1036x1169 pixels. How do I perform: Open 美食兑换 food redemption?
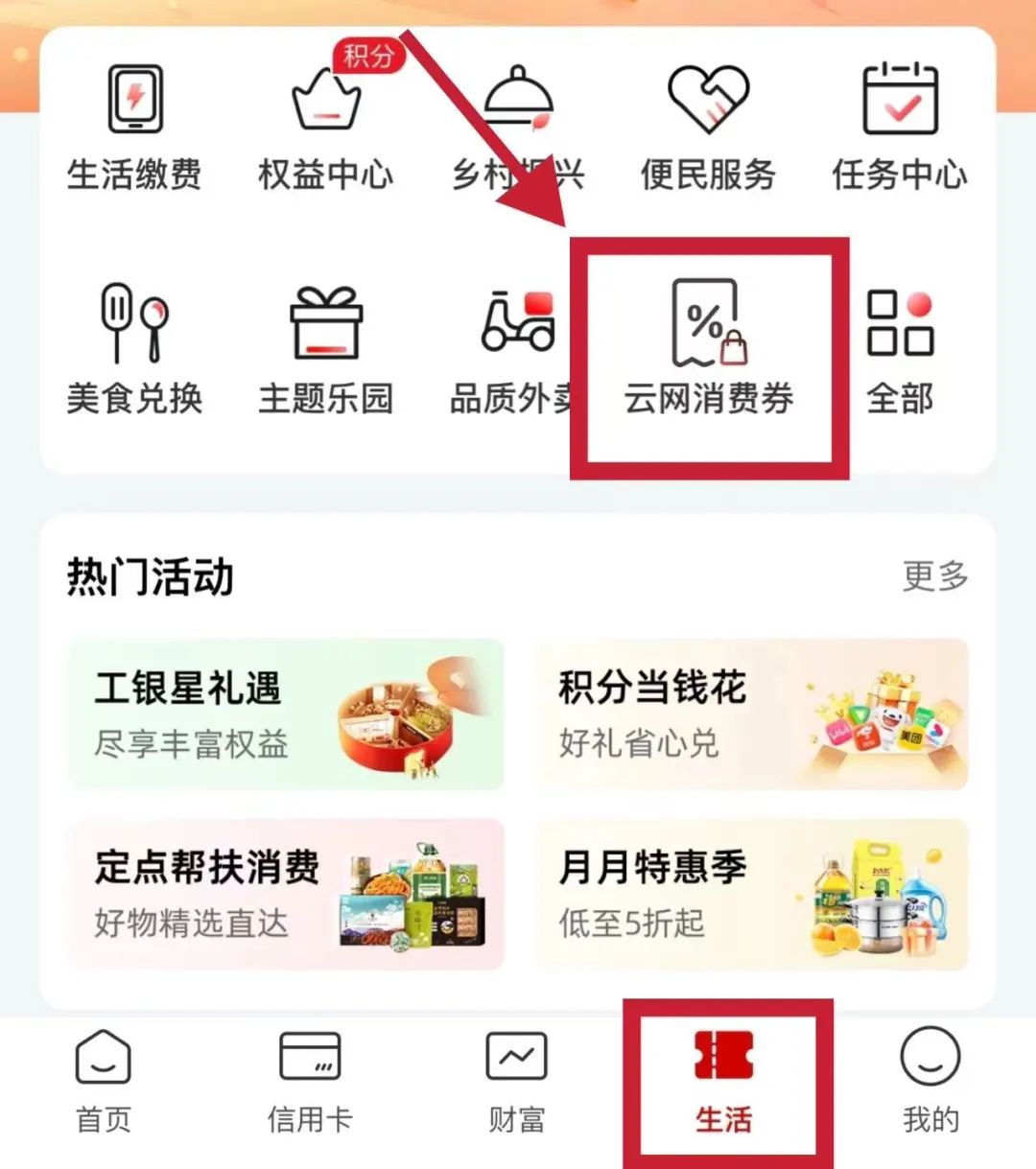134,350
